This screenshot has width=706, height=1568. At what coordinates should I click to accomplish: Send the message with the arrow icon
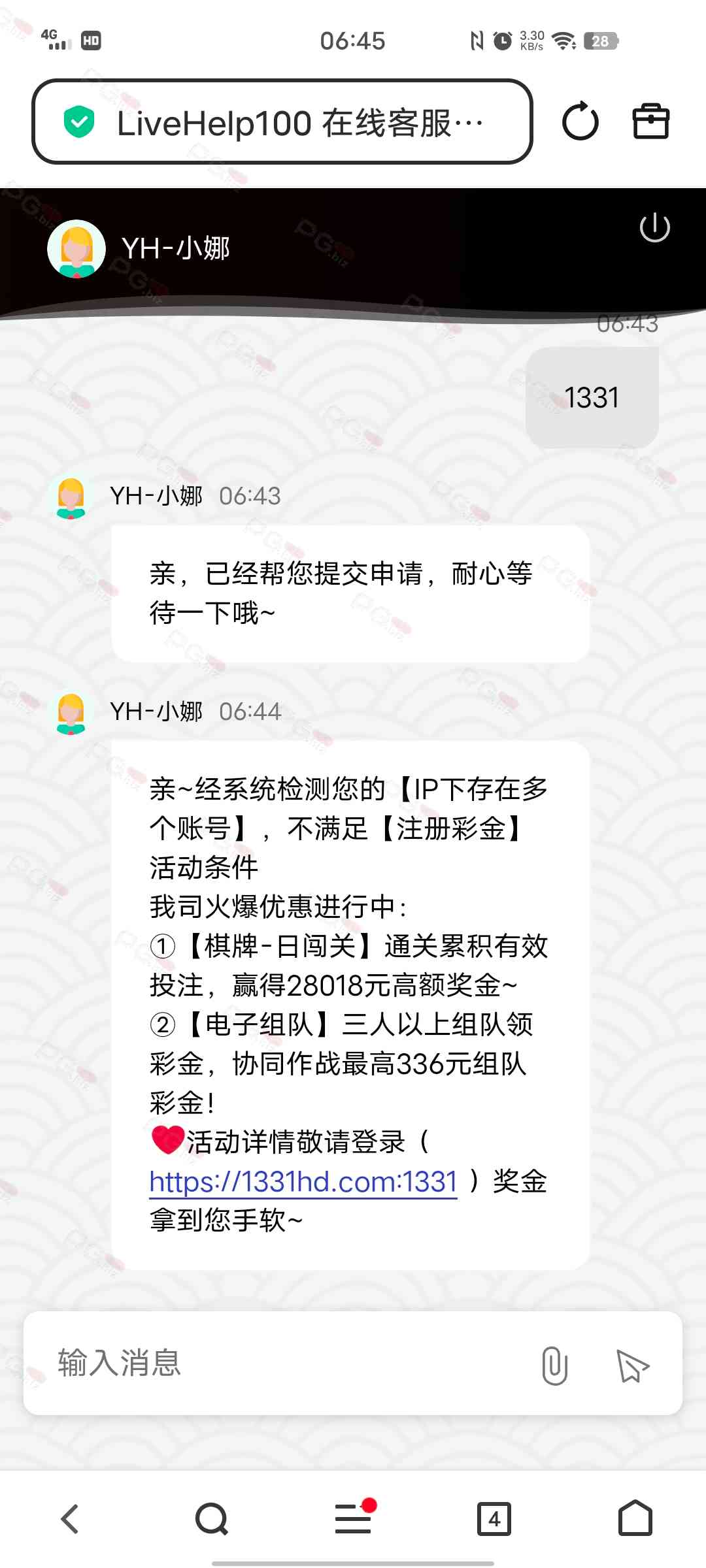coord(632,1365)
